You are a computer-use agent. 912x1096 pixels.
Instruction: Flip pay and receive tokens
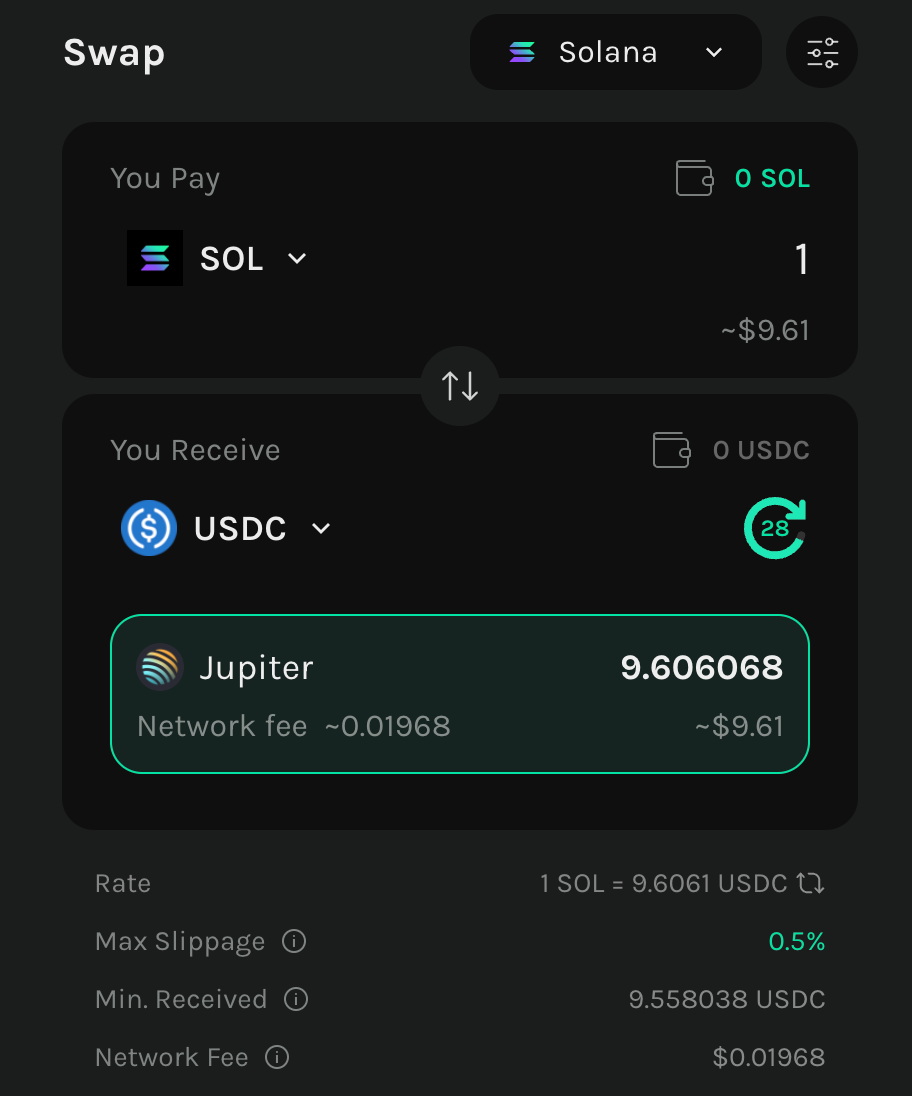(460, 385)
